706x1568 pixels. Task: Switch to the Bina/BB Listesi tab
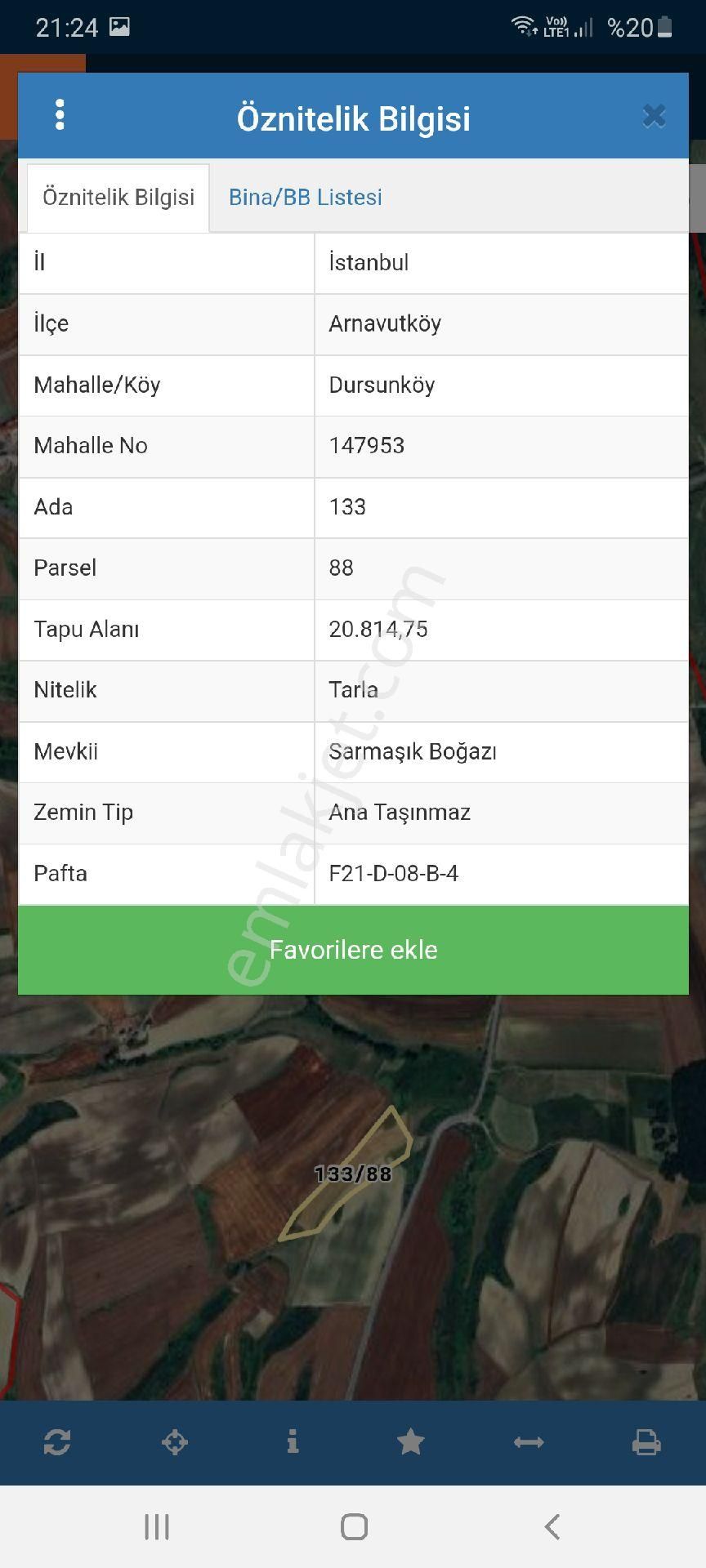[305, 198]
